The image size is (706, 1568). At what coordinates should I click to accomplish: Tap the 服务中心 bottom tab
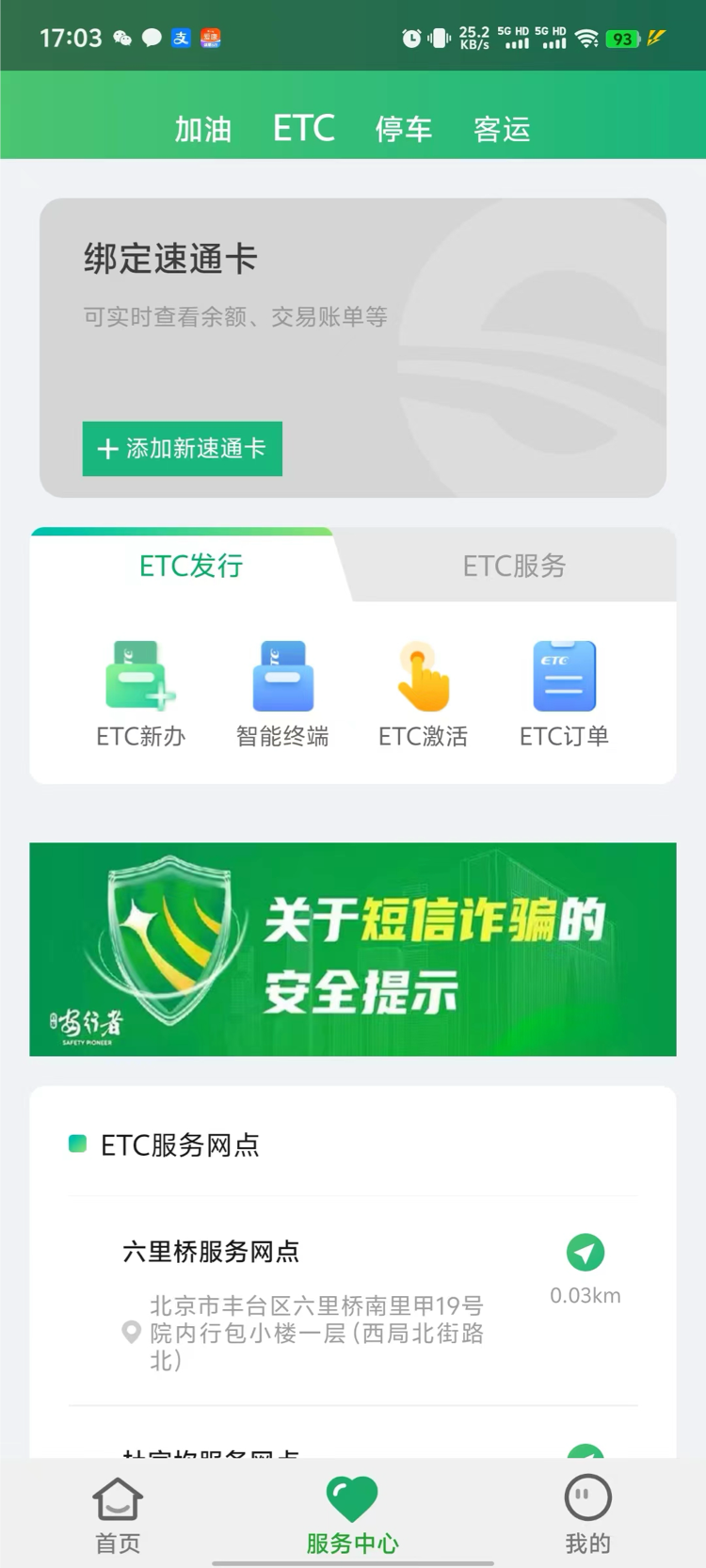[353, 1514]
